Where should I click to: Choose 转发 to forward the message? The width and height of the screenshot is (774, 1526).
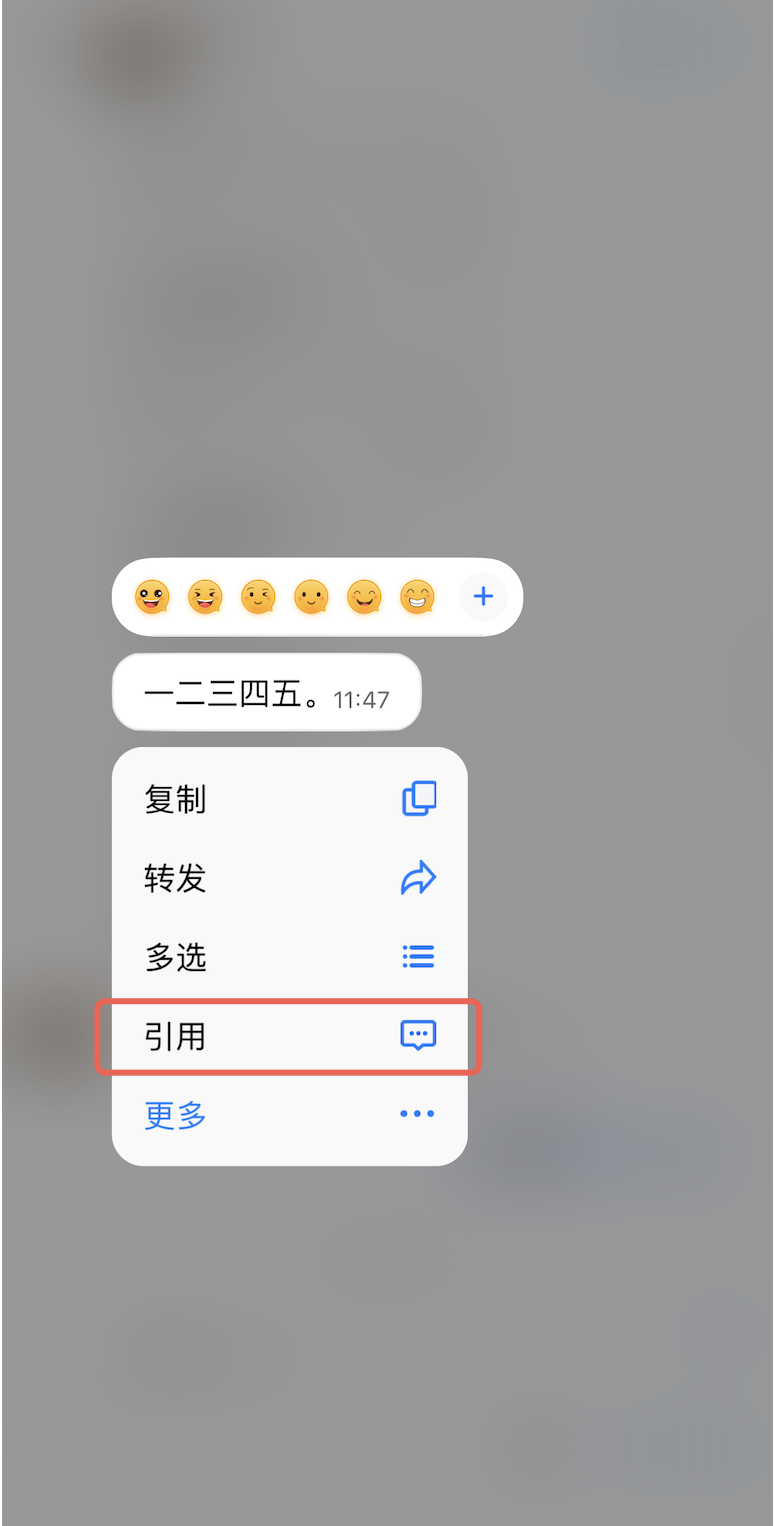(289, 878)
